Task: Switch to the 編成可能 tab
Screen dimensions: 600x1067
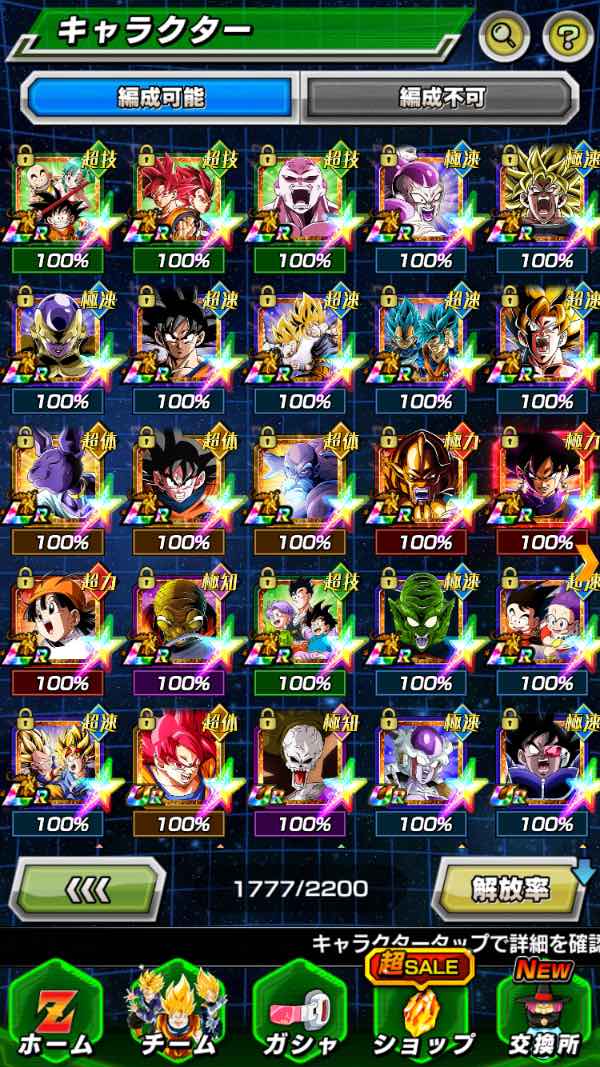Action: point(160,97)
